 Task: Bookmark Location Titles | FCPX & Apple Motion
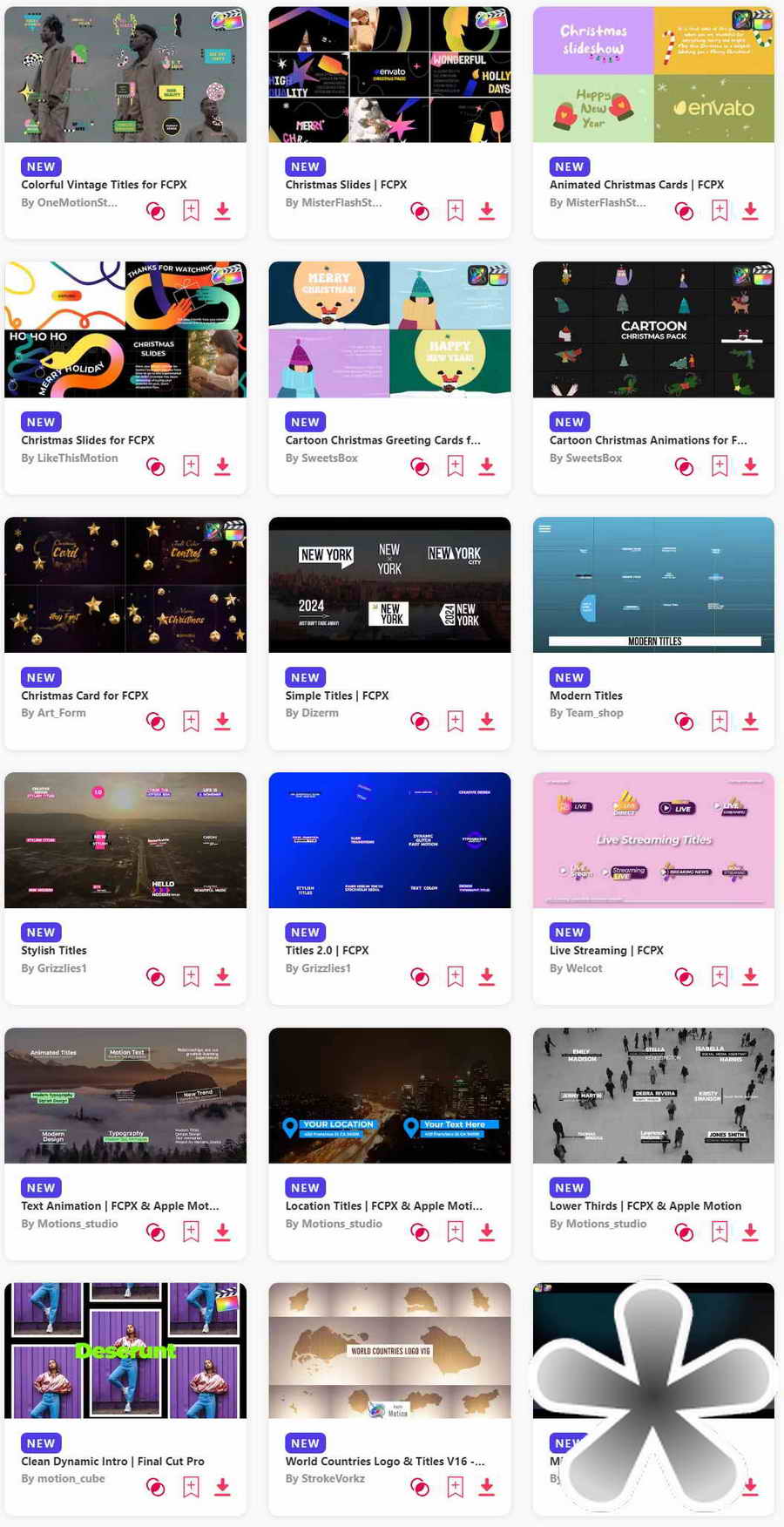456,1232
